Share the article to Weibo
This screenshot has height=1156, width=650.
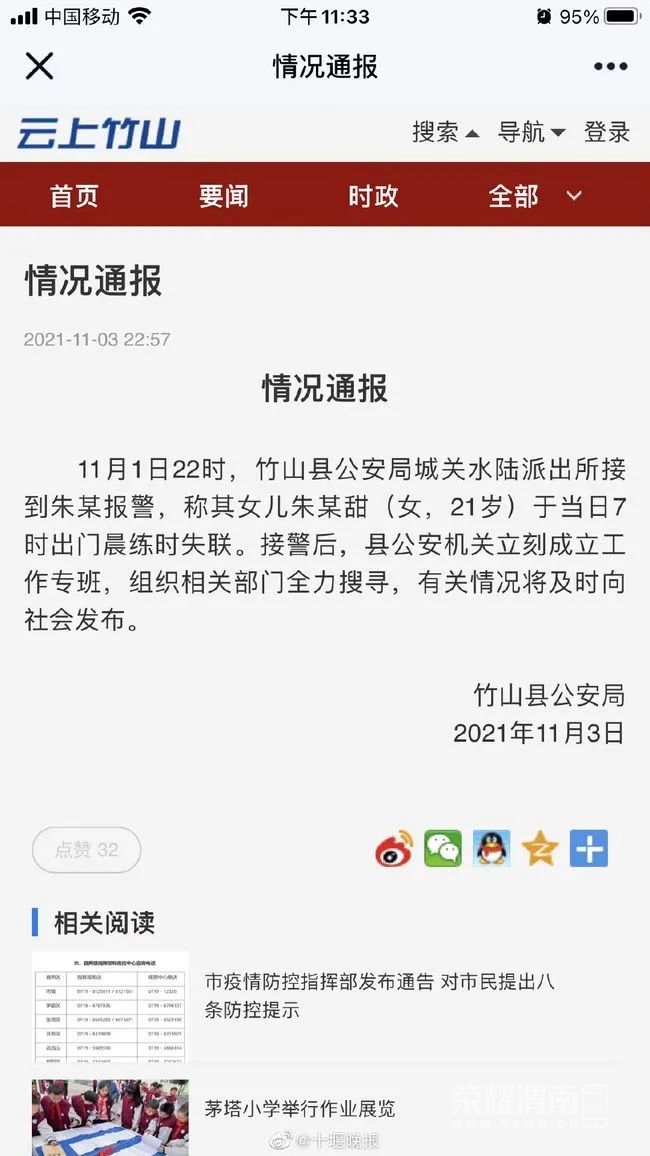394,849
